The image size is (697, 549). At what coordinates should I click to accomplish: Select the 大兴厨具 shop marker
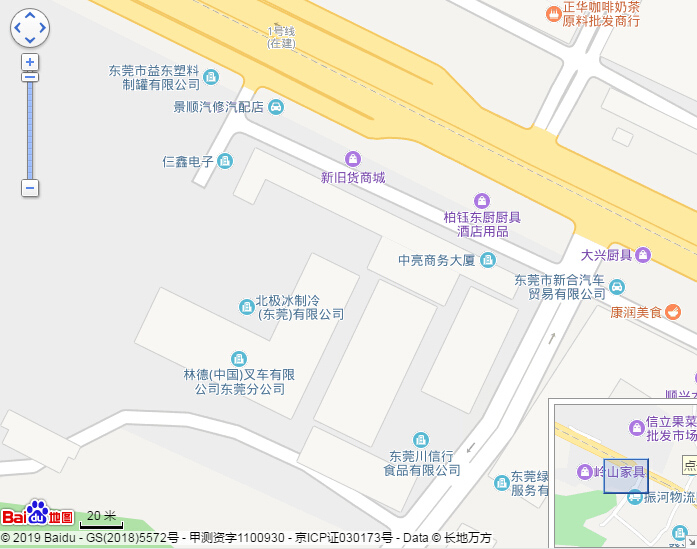pos(642,255)
